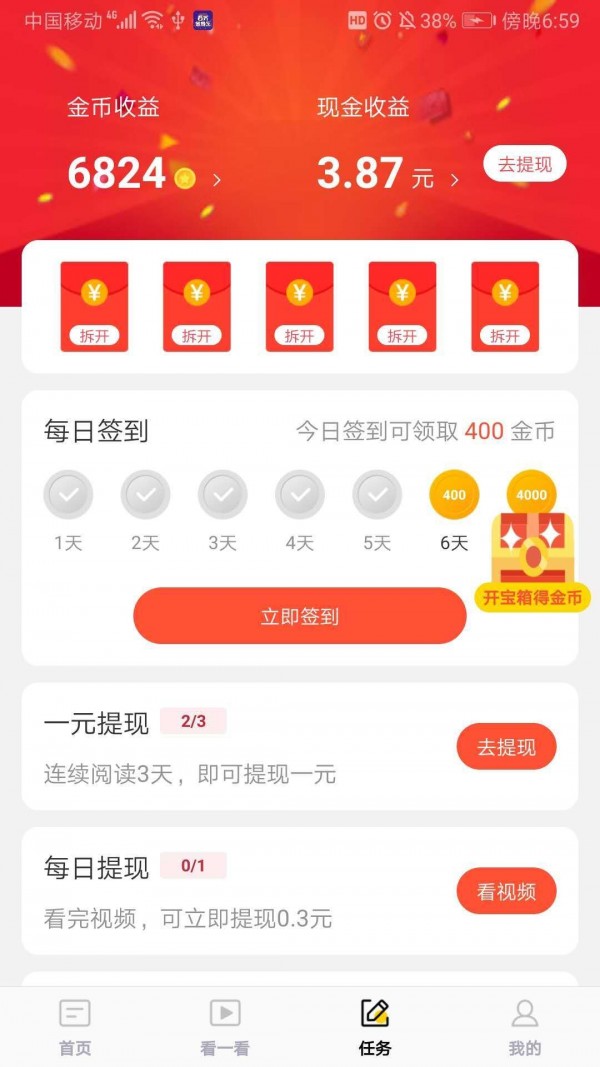This screenshot has width=600, height=1067.
Task: Tap 立即签到 to check in today
Action: [x=299, y=616]
